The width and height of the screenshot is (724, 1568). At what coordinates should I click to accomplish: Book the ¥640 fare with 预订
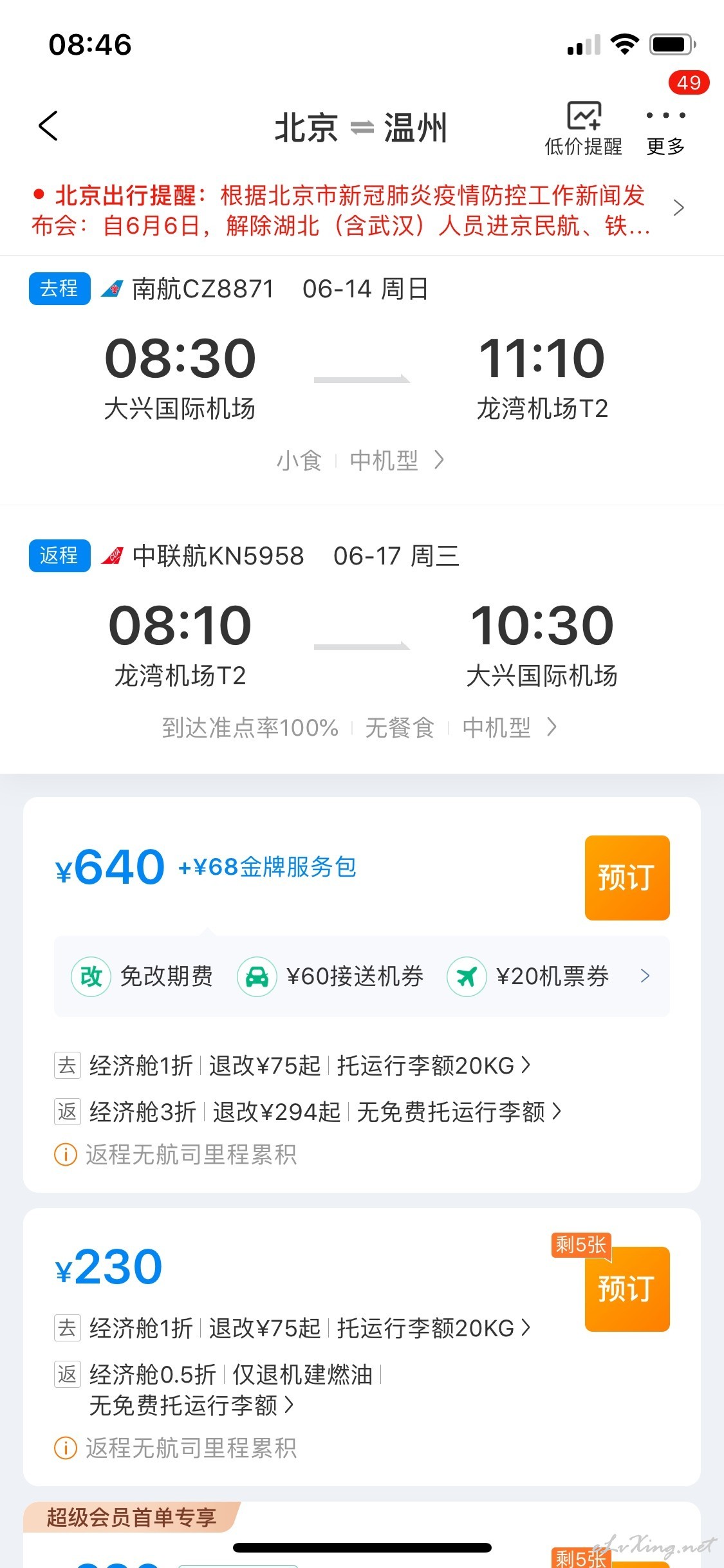(627, 877)
